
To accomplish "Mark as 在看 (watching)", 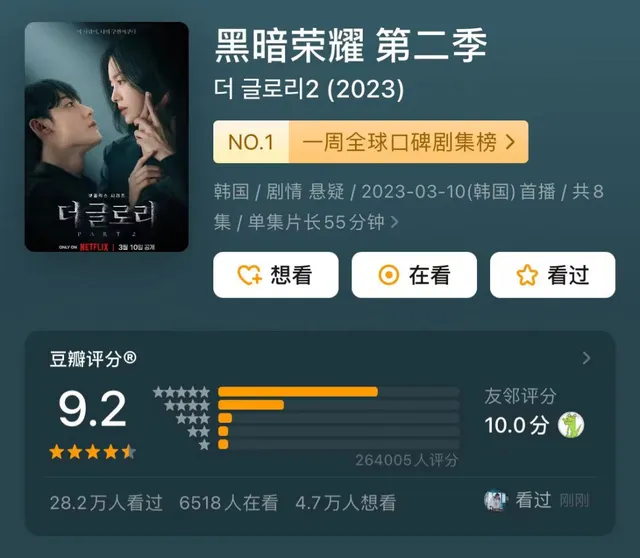I will coord(413,275).
